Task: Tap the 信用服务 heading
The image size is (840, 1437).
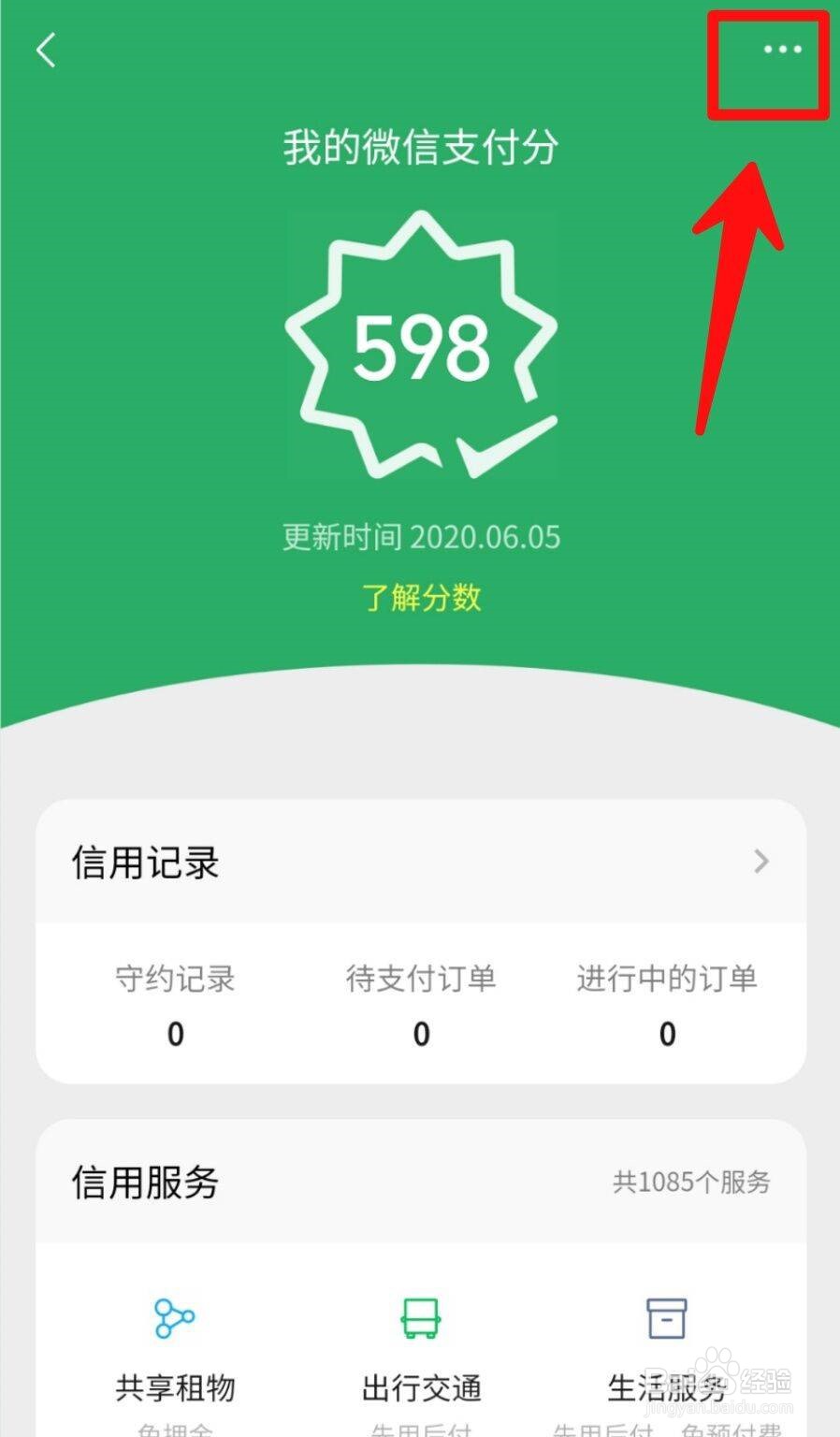Action: point(143,1183)
